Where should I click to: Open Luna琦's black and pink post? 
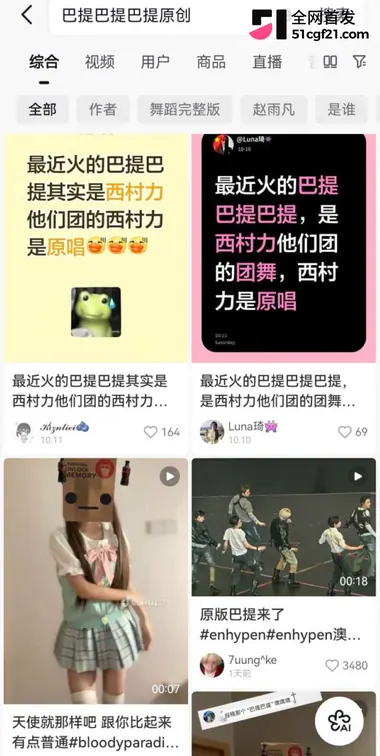point(284,248)
